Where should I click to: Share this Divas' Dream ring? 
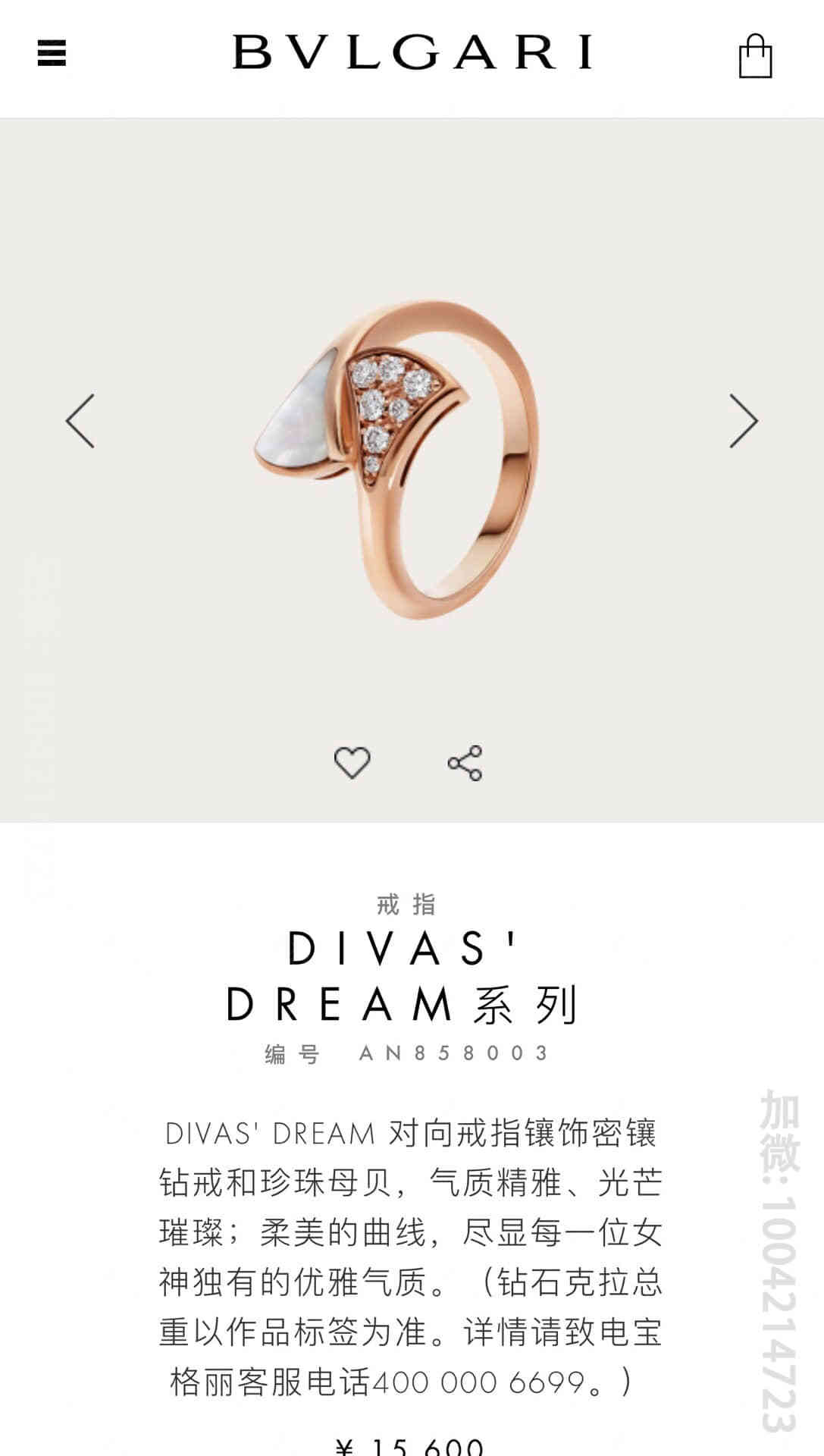point(465,762)
